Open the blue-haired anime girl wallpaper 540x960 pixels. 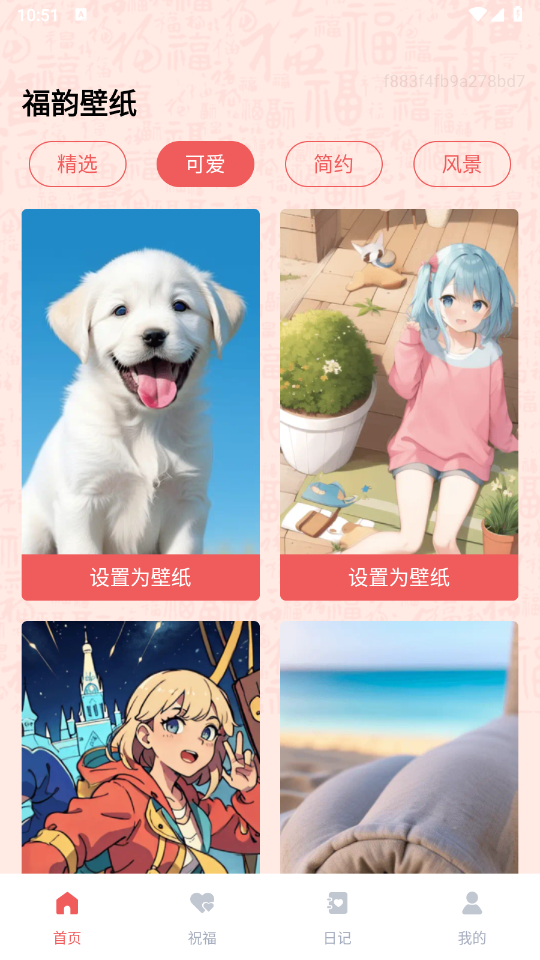pyautogui.click(x=399, y=382)
